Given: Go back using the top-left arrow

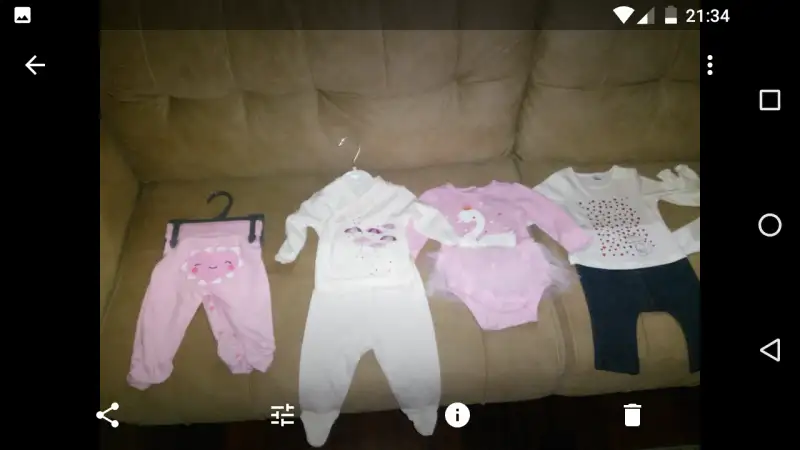Looking at the screenshot, I should (35, 65).
